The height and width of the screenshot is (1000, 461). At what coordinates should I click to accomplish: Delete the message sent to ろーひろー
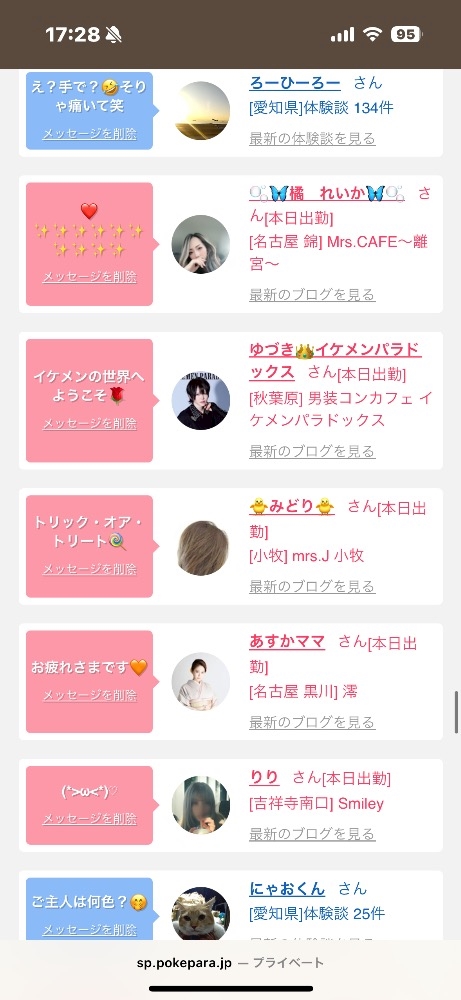click(89, 134)
